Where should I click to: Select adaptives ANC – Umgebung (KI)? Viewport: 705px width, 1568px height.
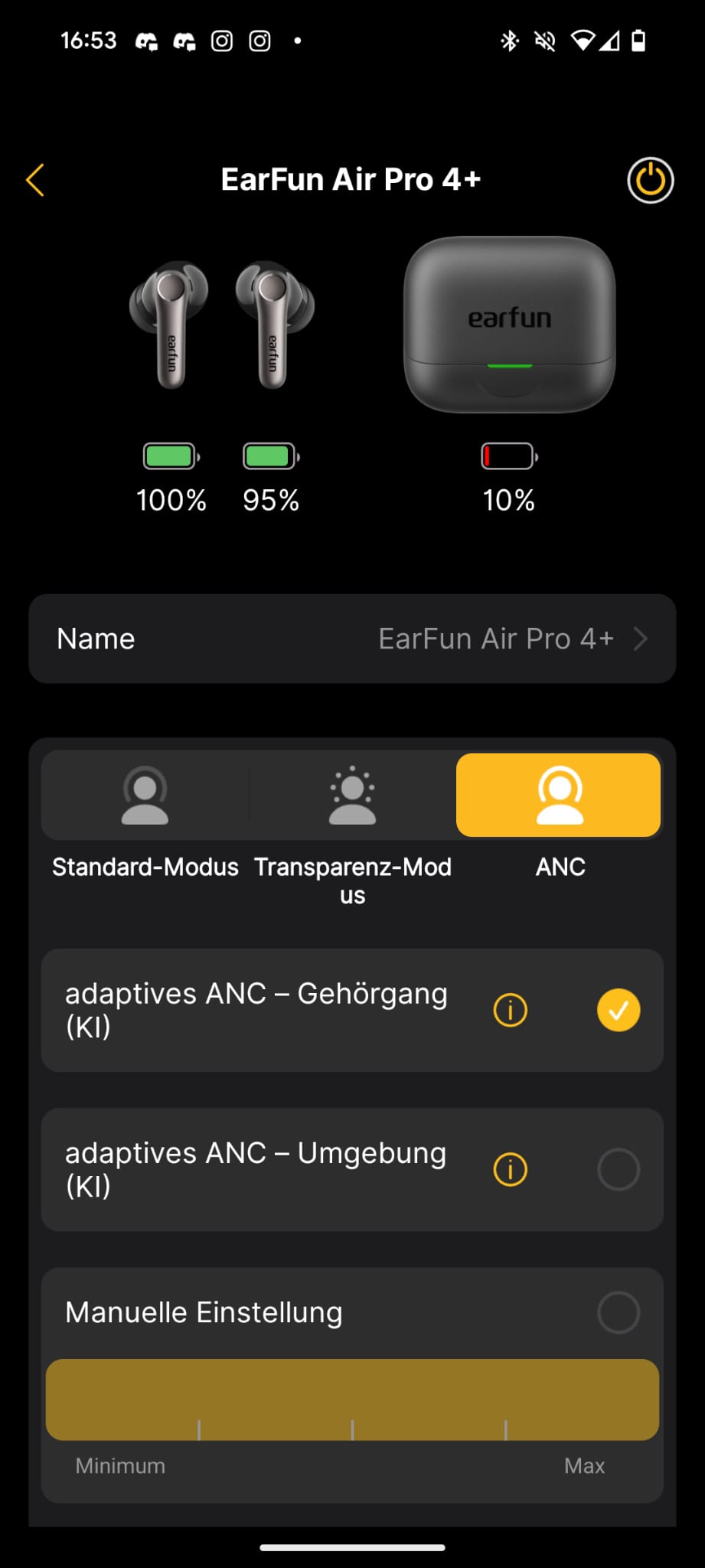click(x=619, y=1170)
